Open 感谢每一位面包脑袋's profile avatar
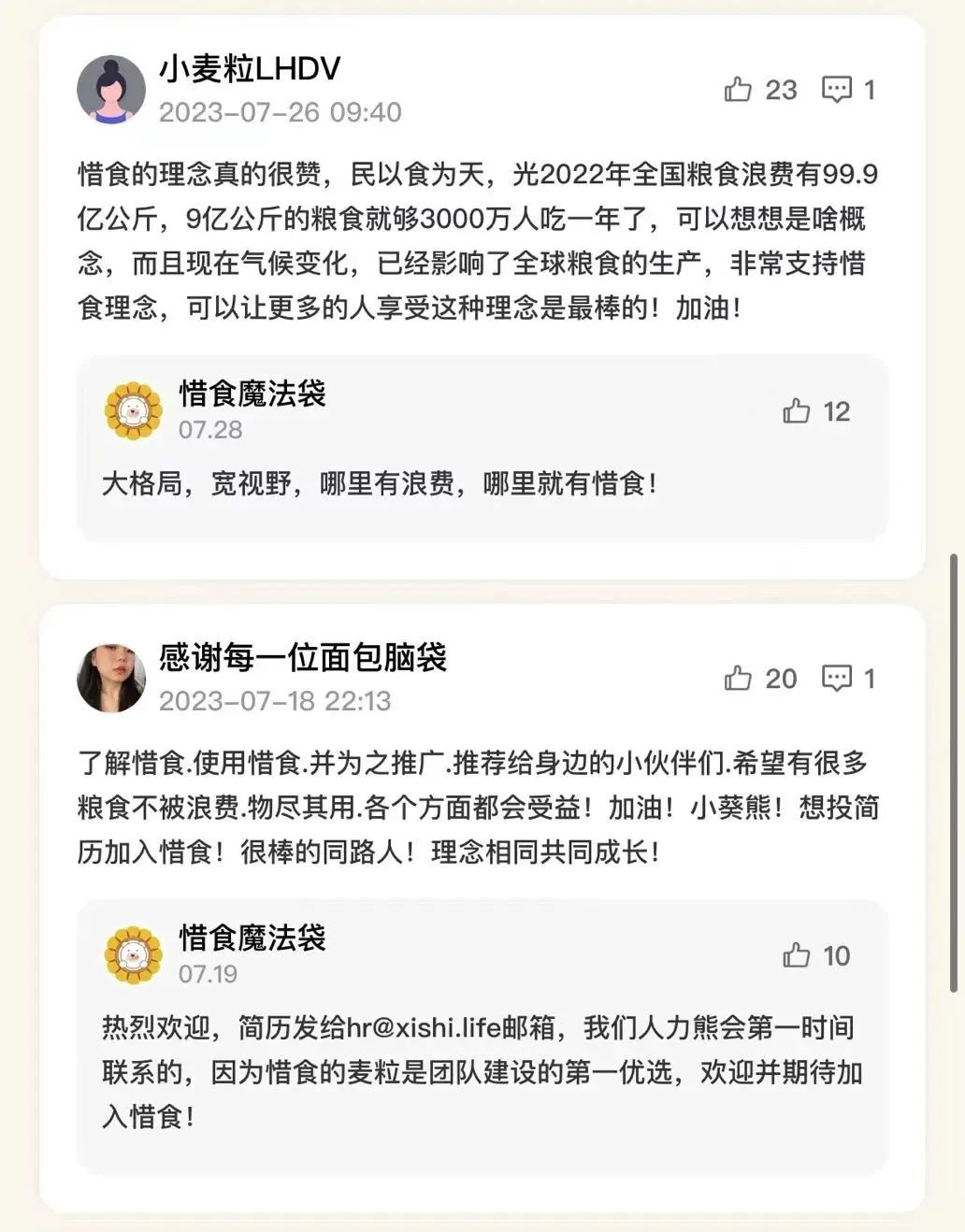Screen dimensions: 965x1232 click(111, 679)
